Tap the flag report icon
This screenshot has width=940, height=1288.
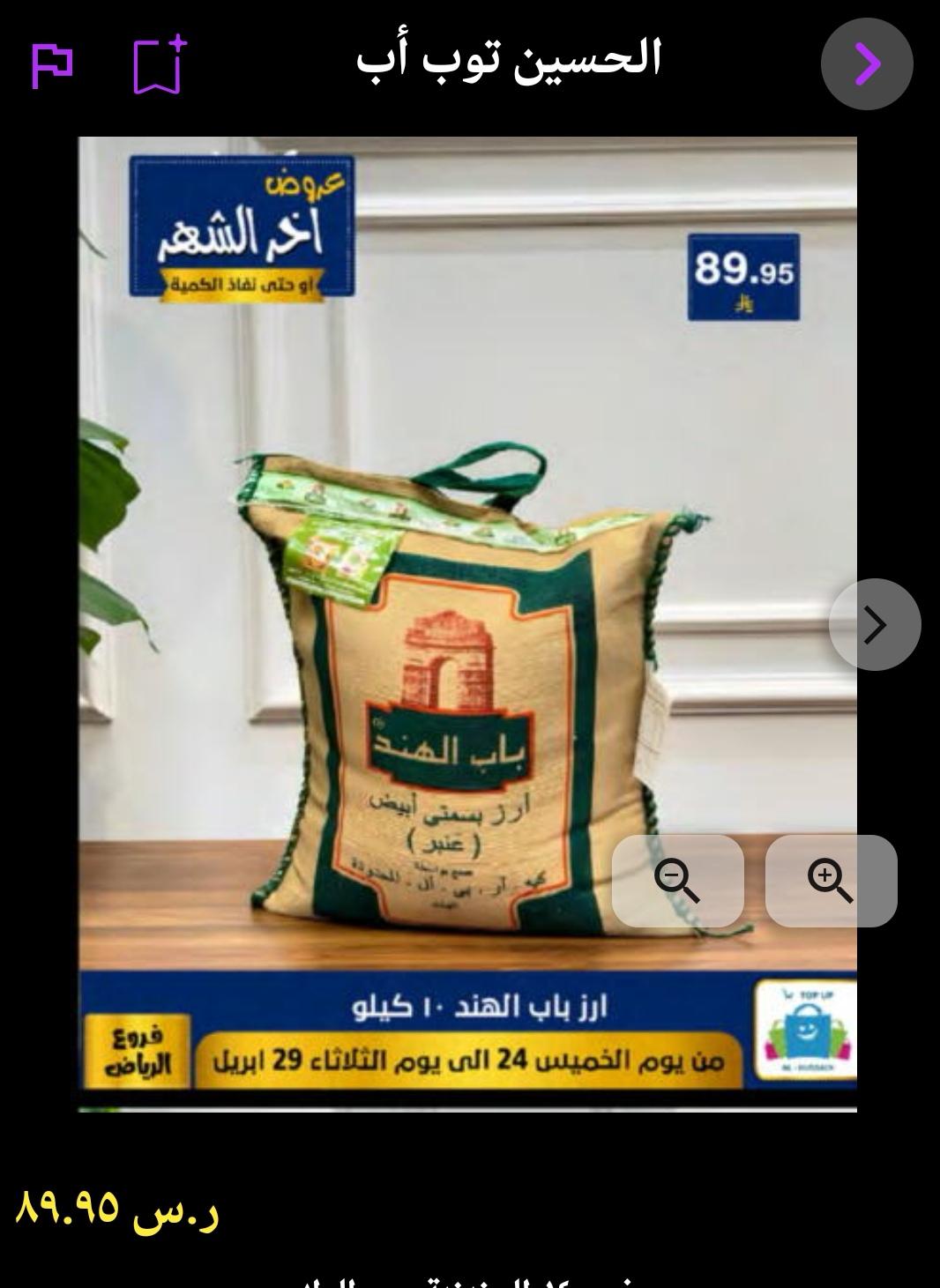(52, 64)
